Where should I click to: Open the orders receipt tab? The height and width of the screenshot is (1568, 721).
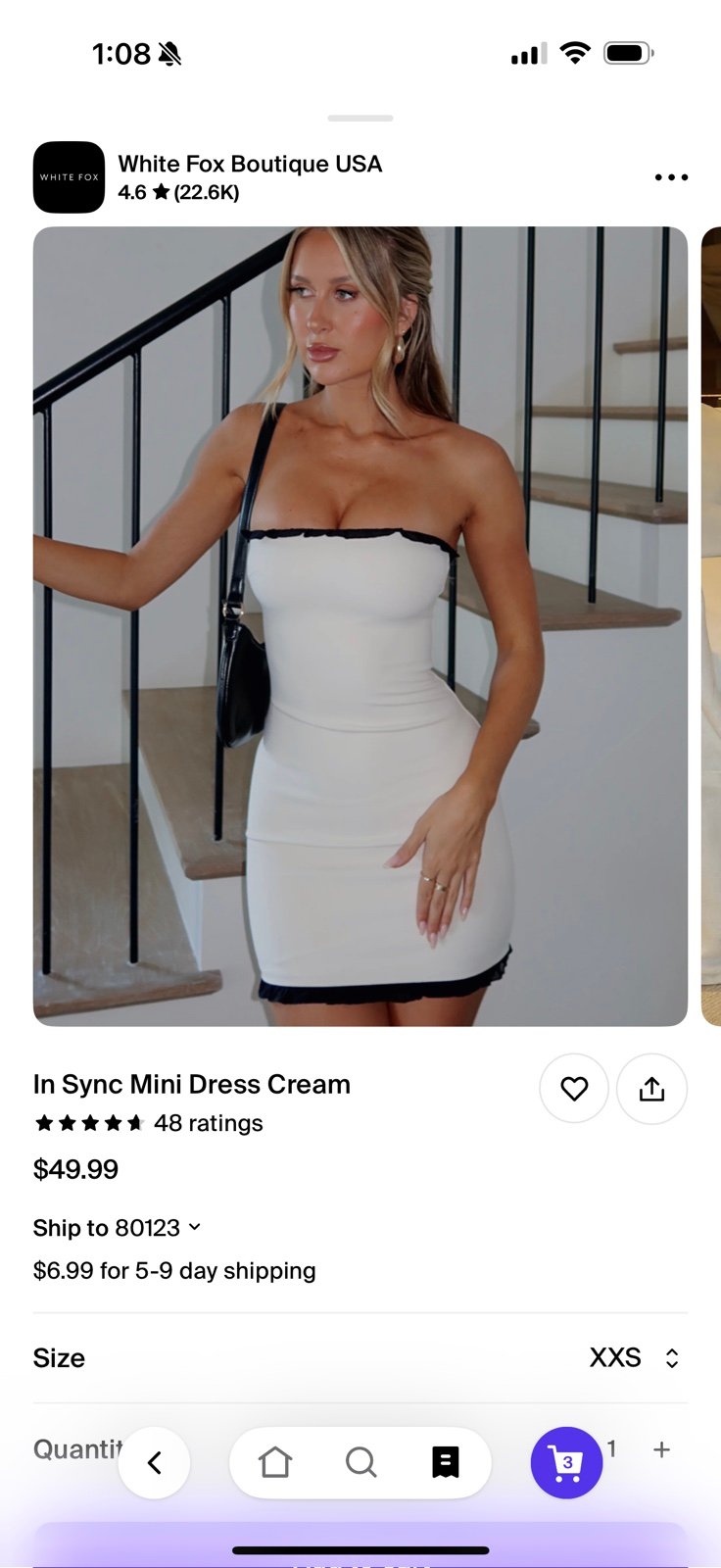(x=446, y=1462)
